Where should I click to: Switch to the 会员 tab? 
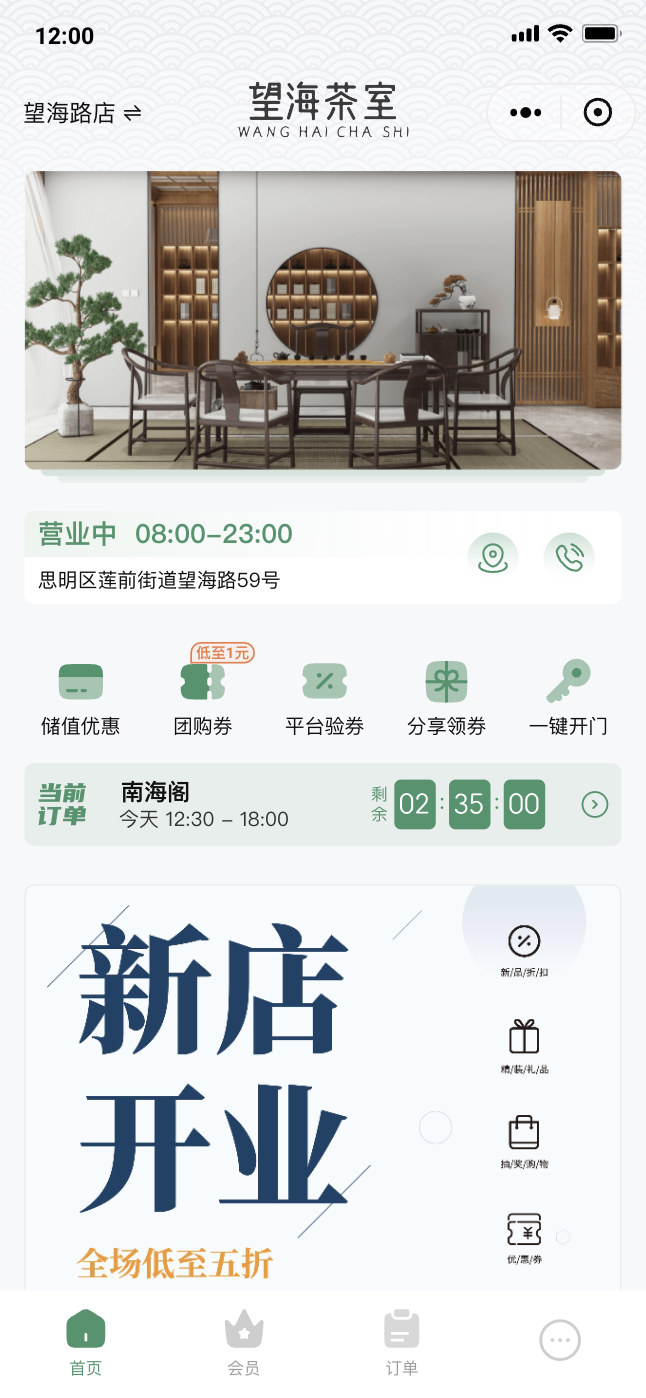click(x=244, y=1343)
